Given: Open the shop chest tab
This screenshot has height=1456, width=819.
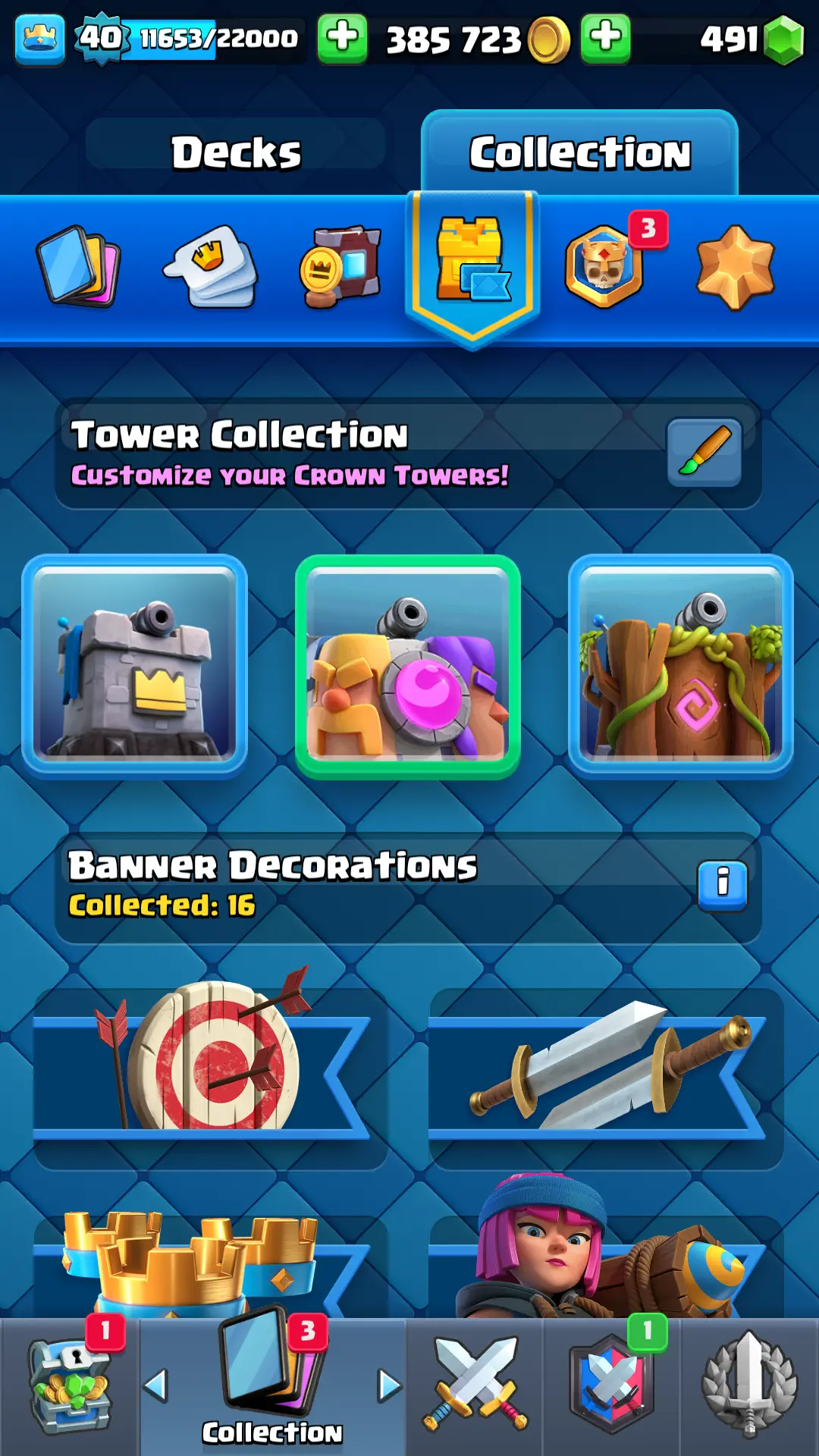Looking at the screenshot, I should [70, 1386].
